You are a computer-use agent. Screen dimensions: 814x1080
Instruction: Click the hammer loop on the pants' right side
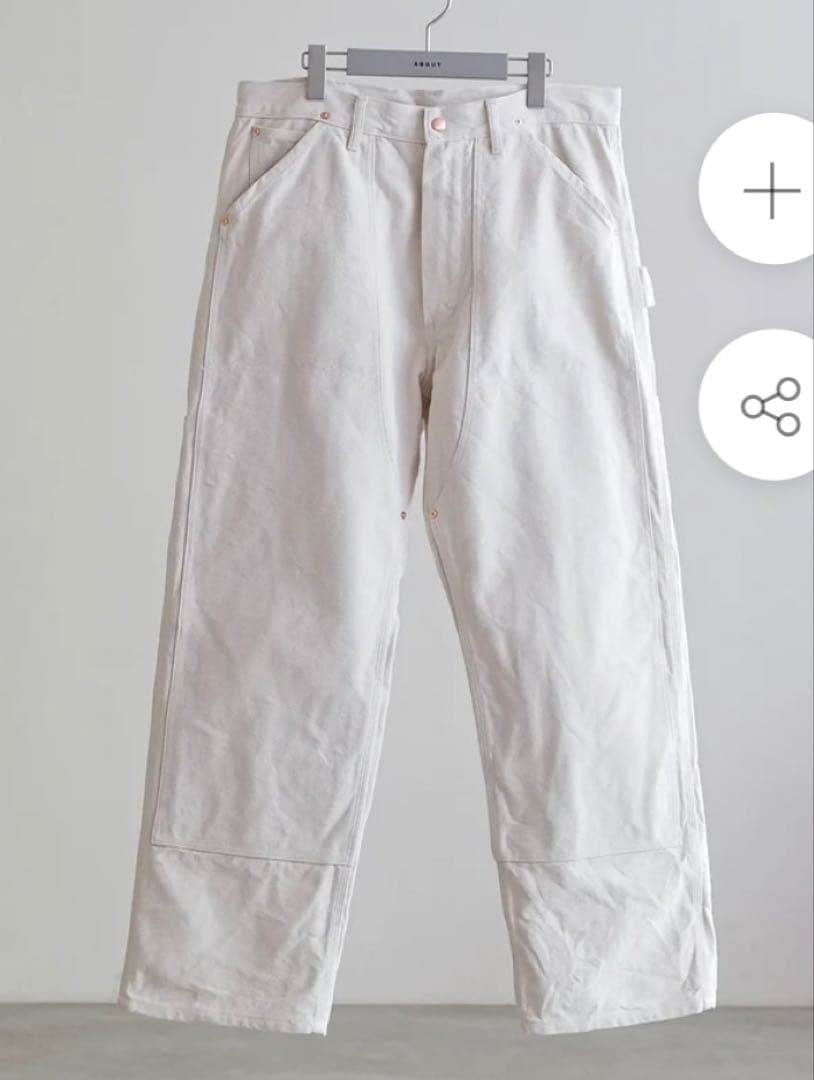649,285
